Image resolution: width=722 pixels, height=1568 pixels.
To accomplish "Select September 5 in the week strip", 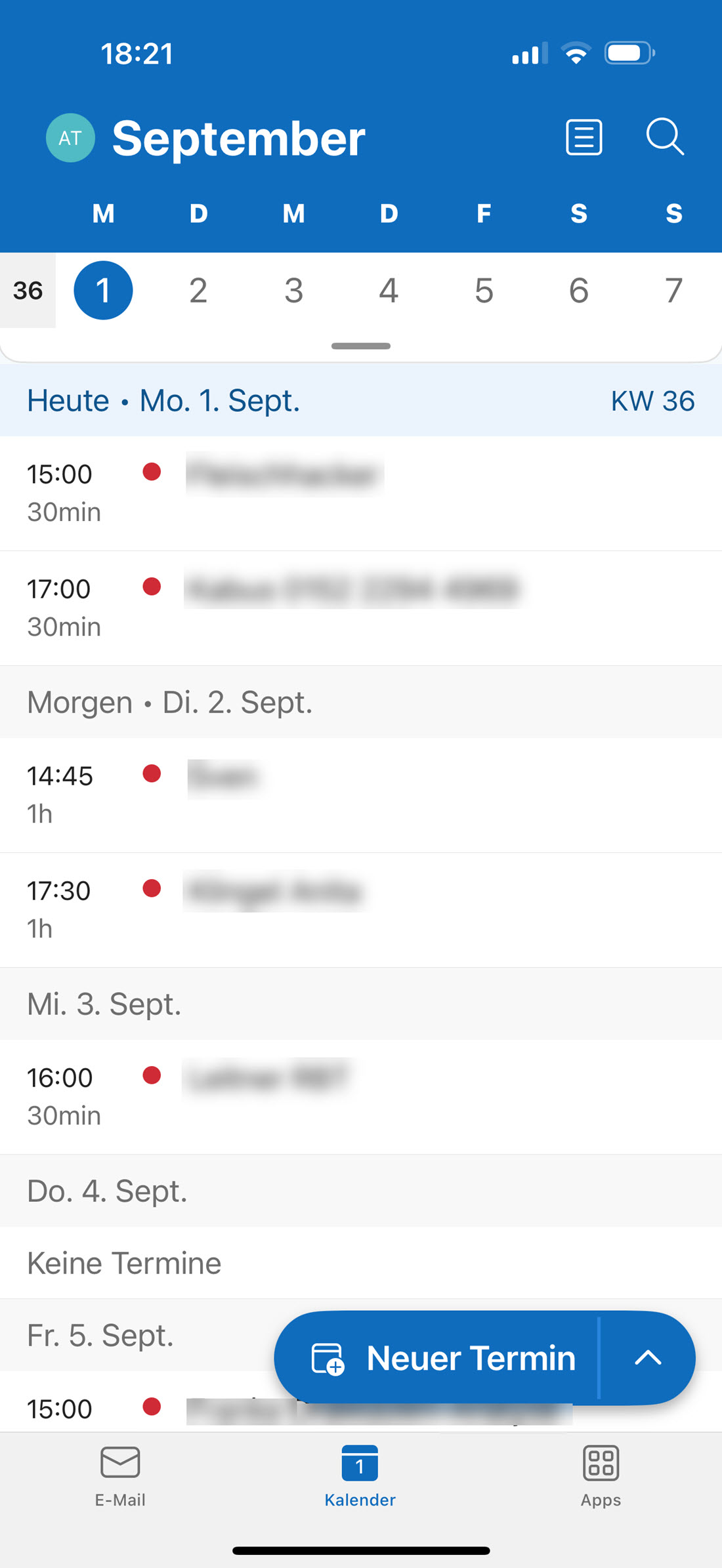I will pyautogui.click(x=484, y=291).
